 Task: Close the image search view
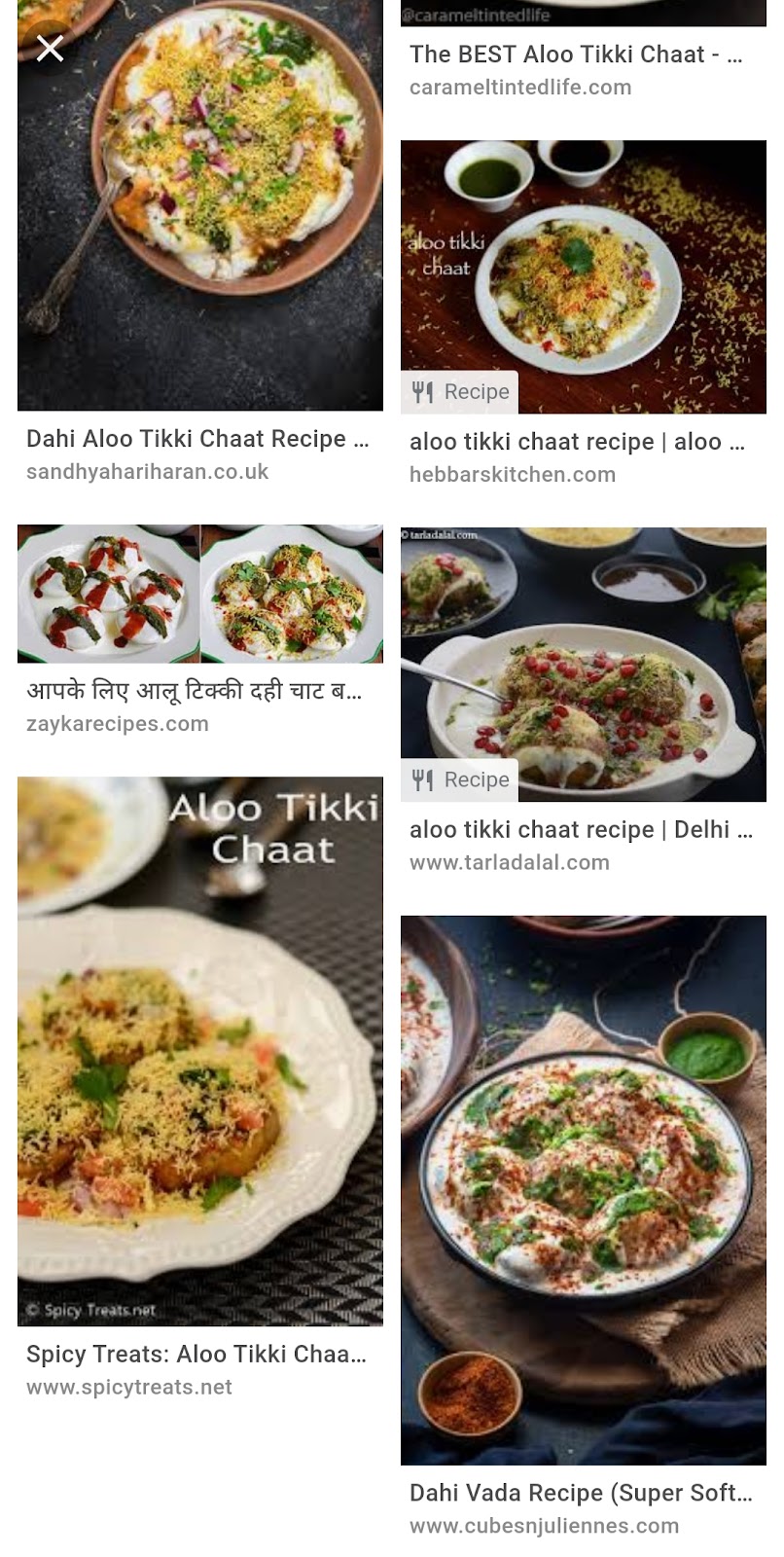50,49
